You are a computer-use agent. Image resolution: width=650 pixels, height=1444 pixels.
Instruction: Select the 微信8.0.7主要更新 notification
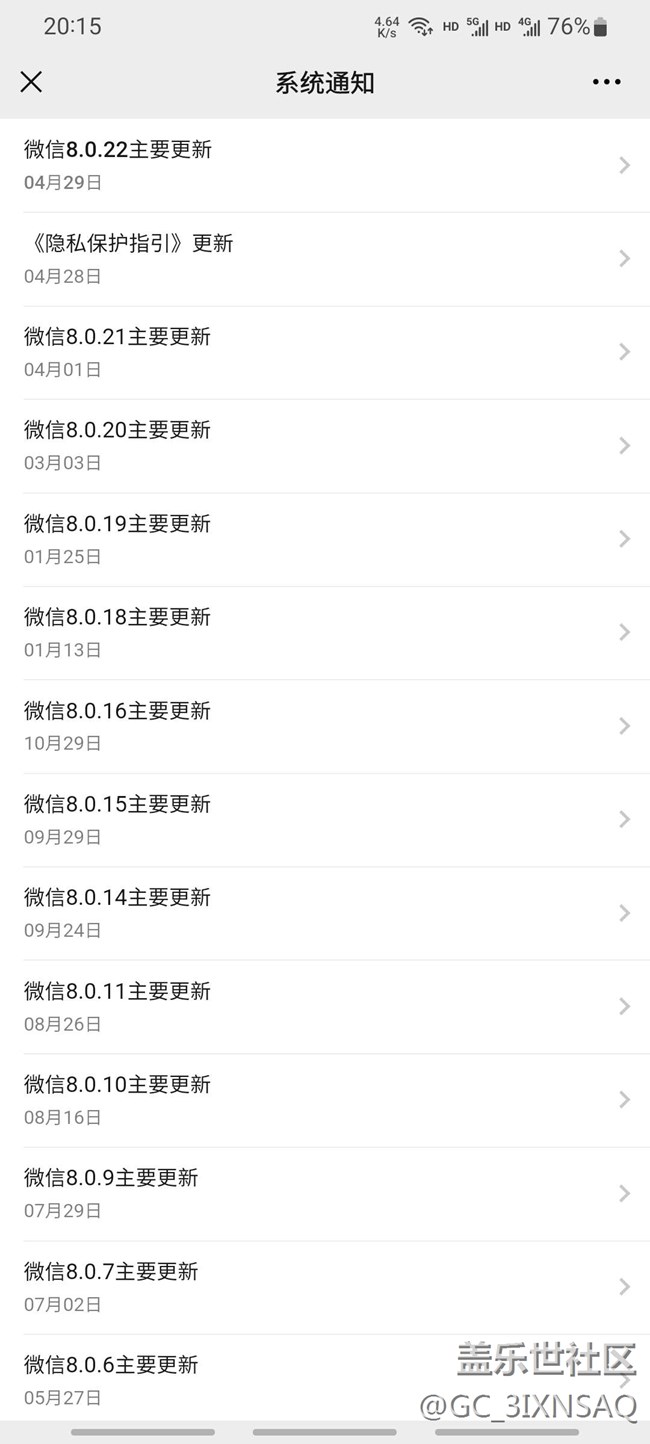(325, 1288)
